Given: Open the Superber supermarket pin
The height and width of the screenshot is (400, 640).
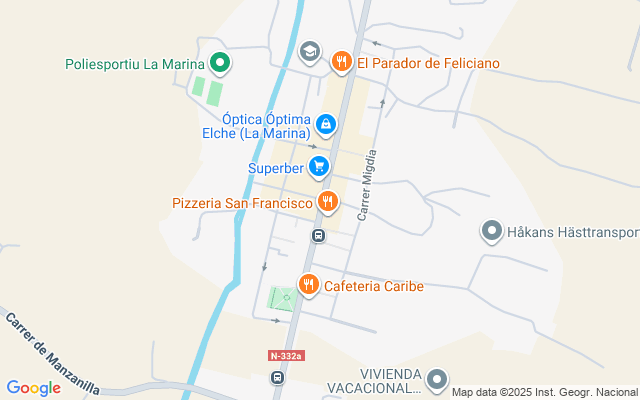Looking at the screenshot, I should pyautogui.click(x=319, y=167).
